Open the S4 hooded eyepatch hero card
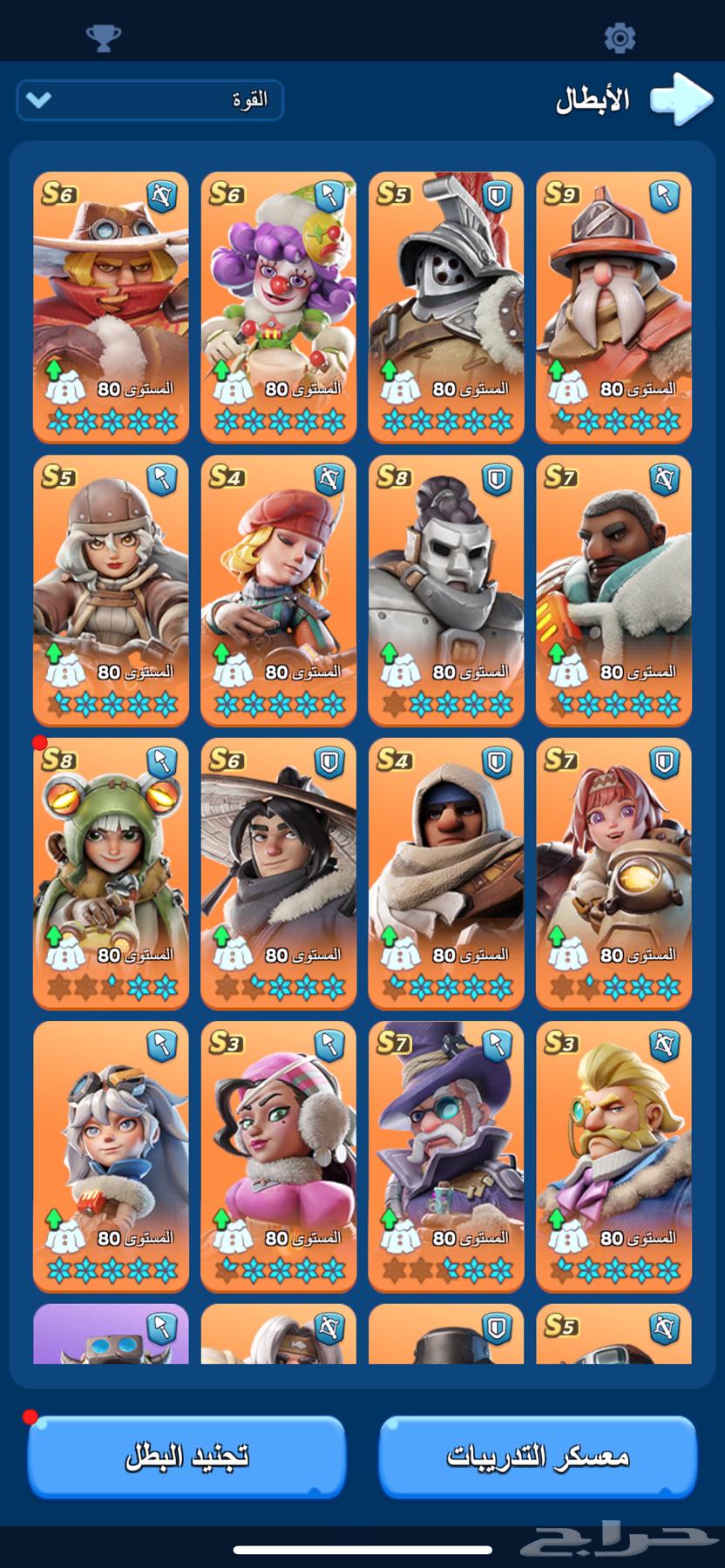This screenshot has height=1568, width=725. point(446,873)
